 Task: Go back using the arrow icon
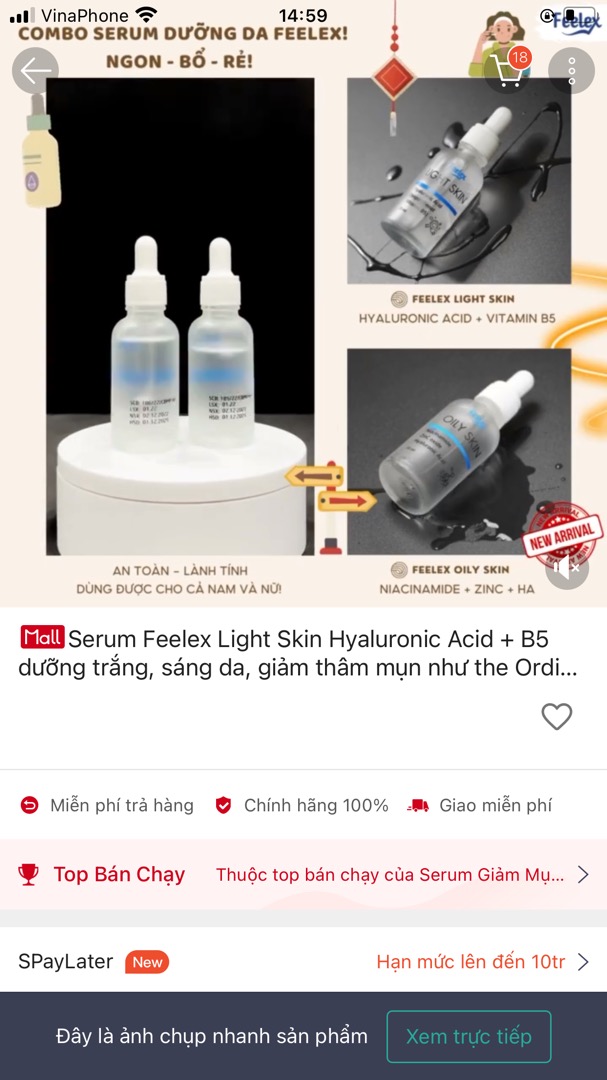coord(36,71)
